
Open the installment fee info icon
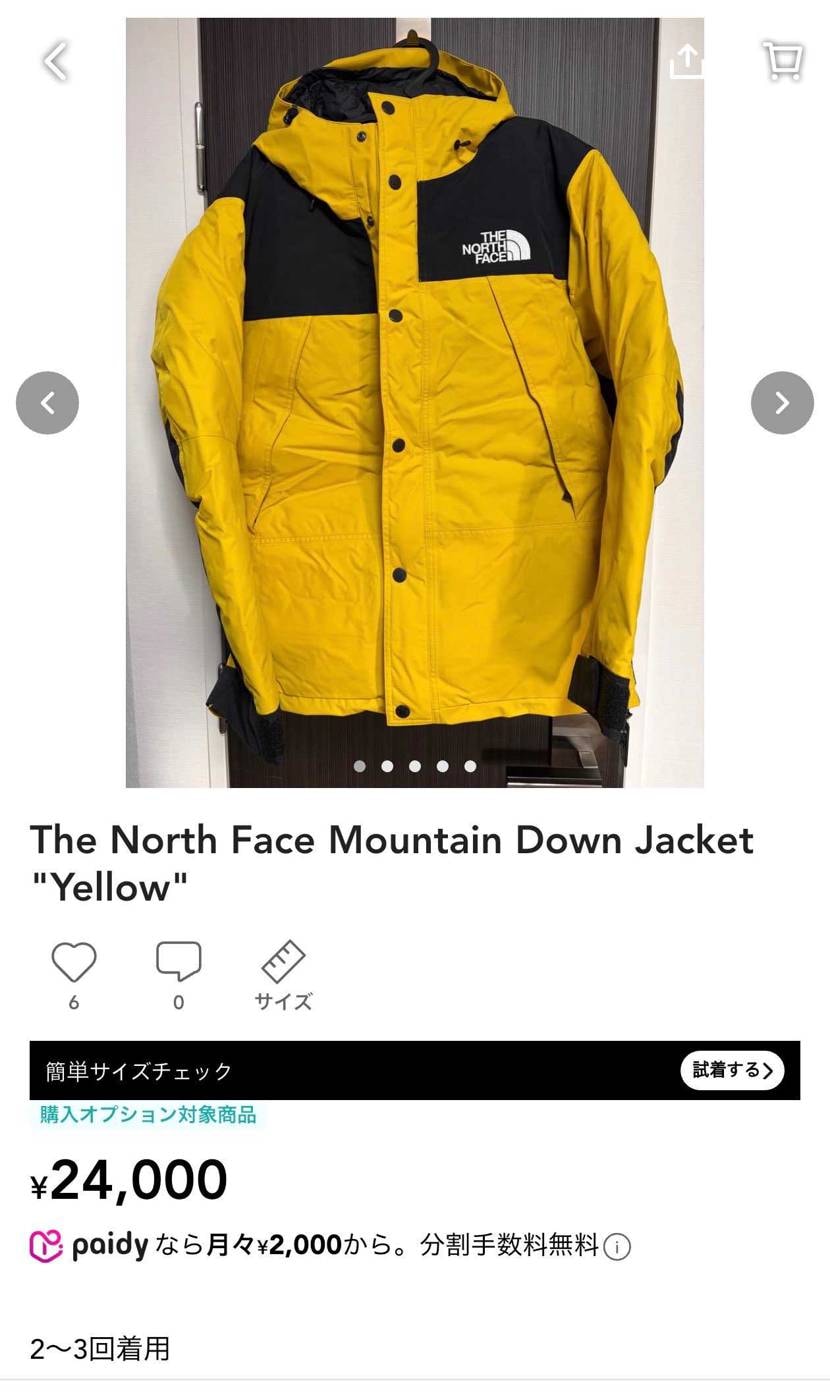[x=618, y=1246]
